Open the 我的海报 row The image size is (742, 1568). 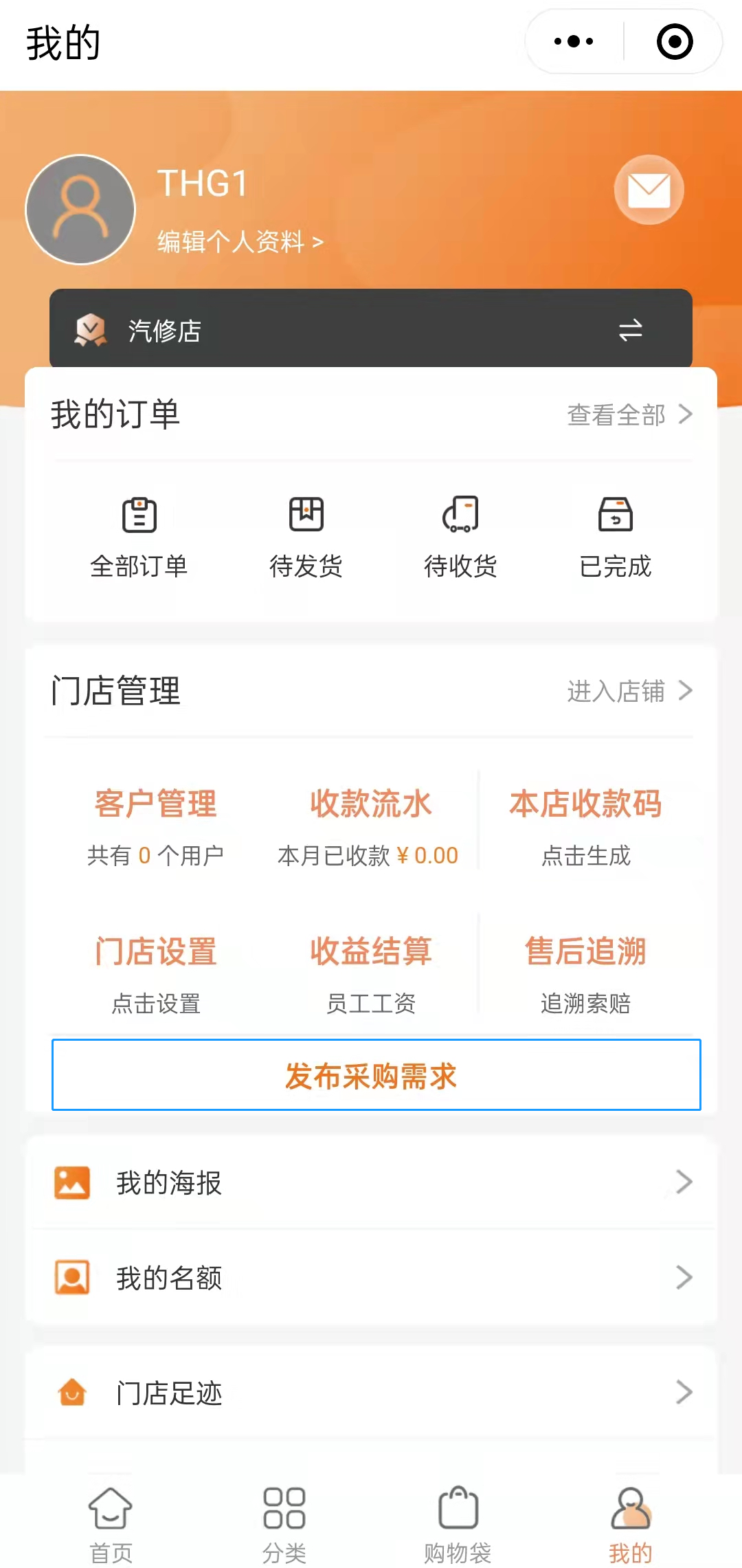(372, 1182)
